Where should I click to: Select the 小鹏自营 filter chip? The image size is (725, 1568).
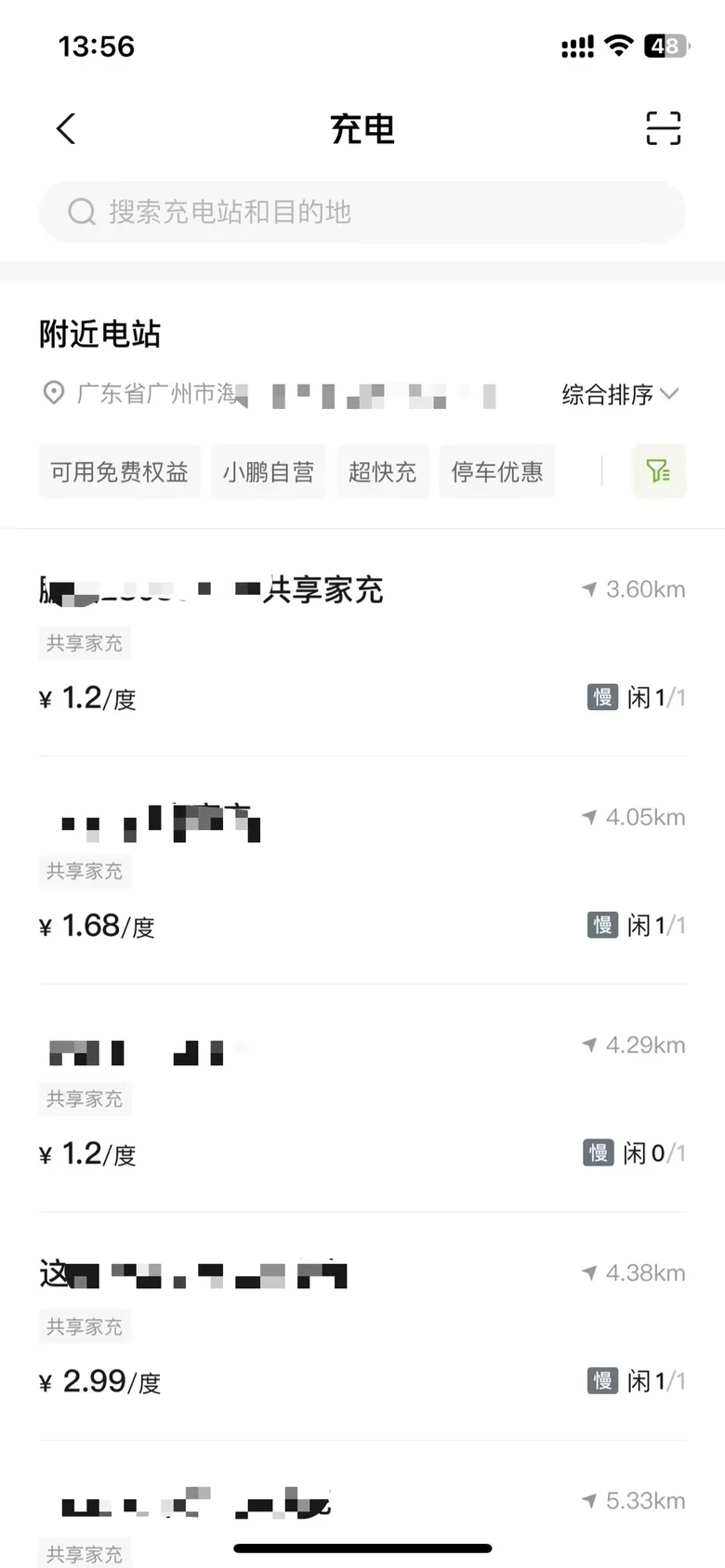(x=268, y=471)
